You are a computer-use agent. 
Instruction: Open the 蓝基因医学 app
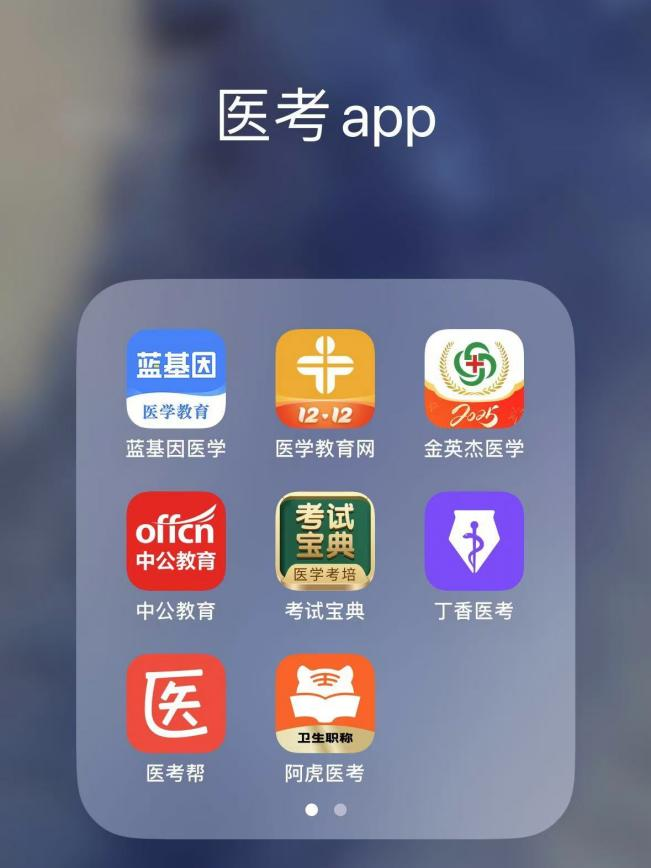176,379
